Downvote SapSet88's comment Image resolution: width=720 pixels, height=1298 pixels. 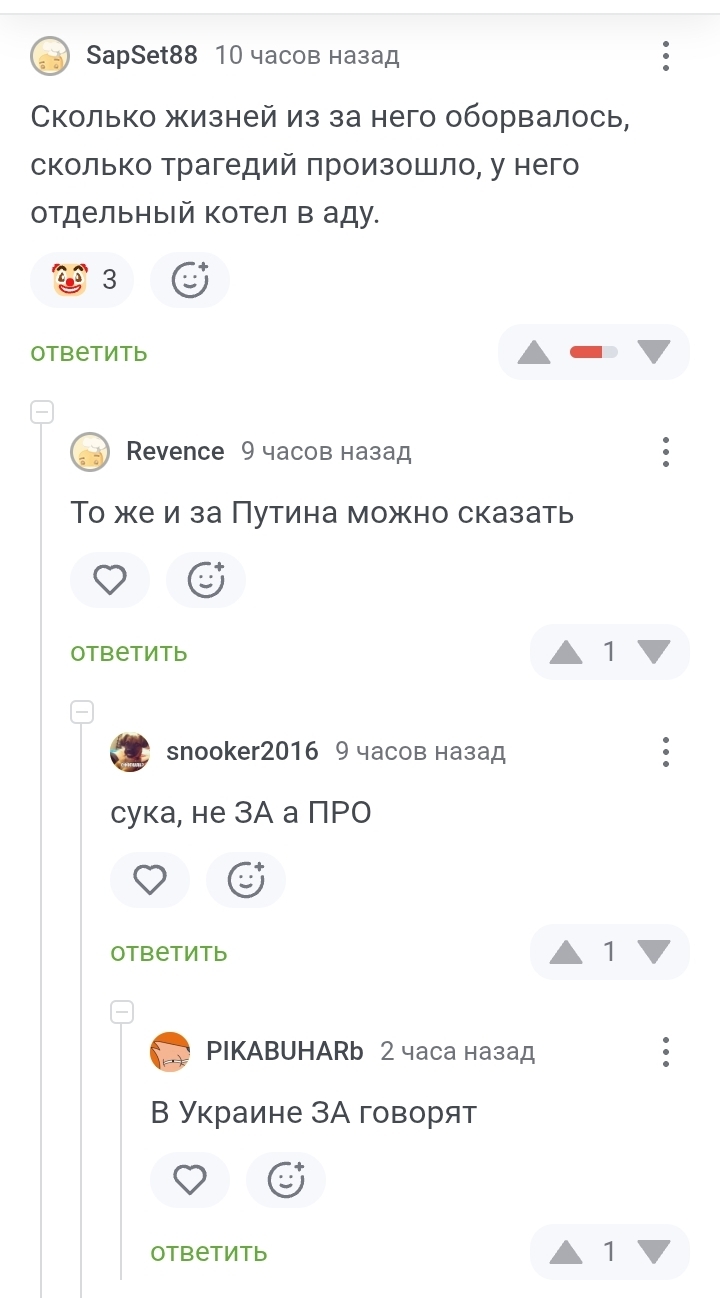654,352
